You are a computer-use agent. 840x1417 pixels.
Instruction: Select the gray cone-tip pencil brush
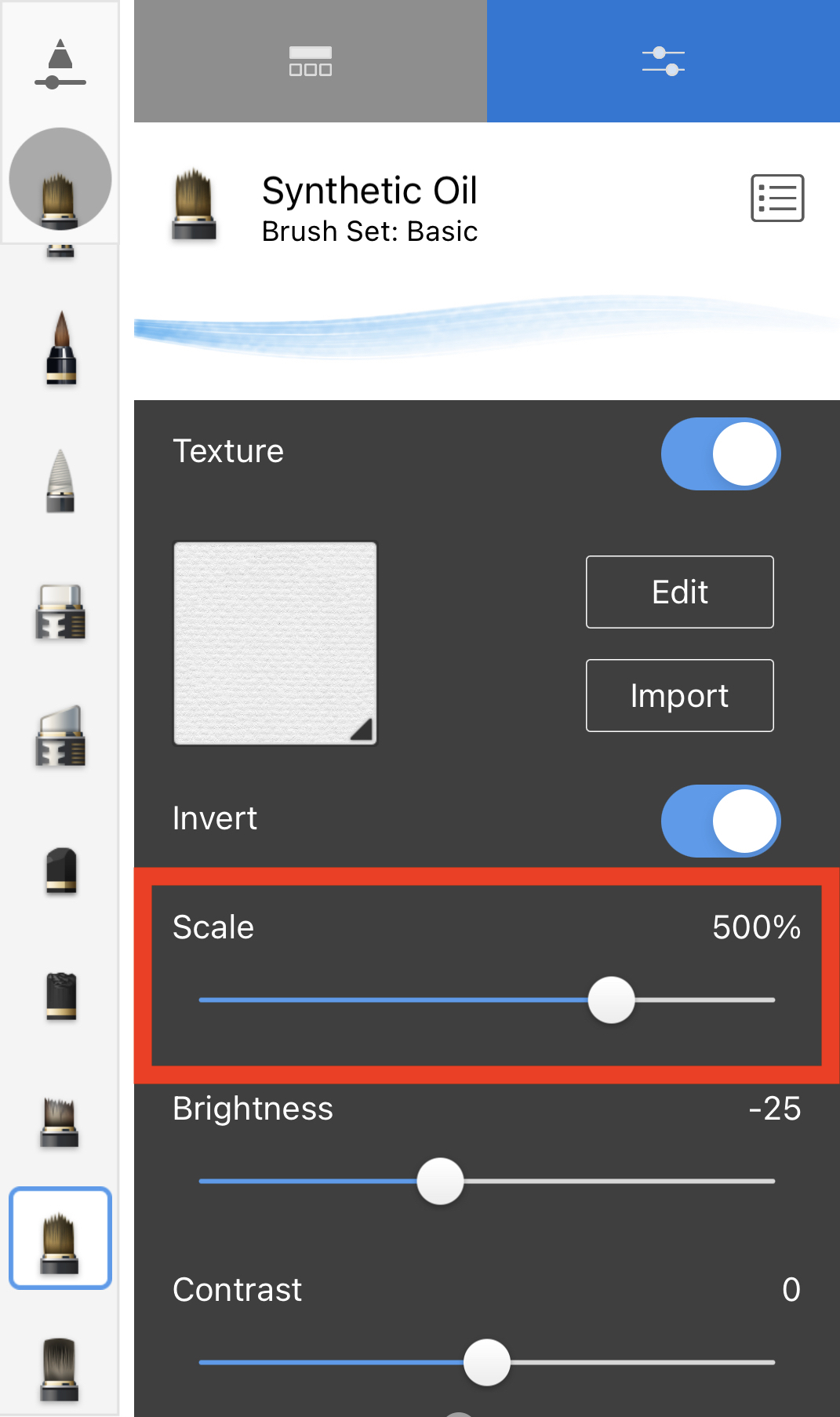coord(60,481)
